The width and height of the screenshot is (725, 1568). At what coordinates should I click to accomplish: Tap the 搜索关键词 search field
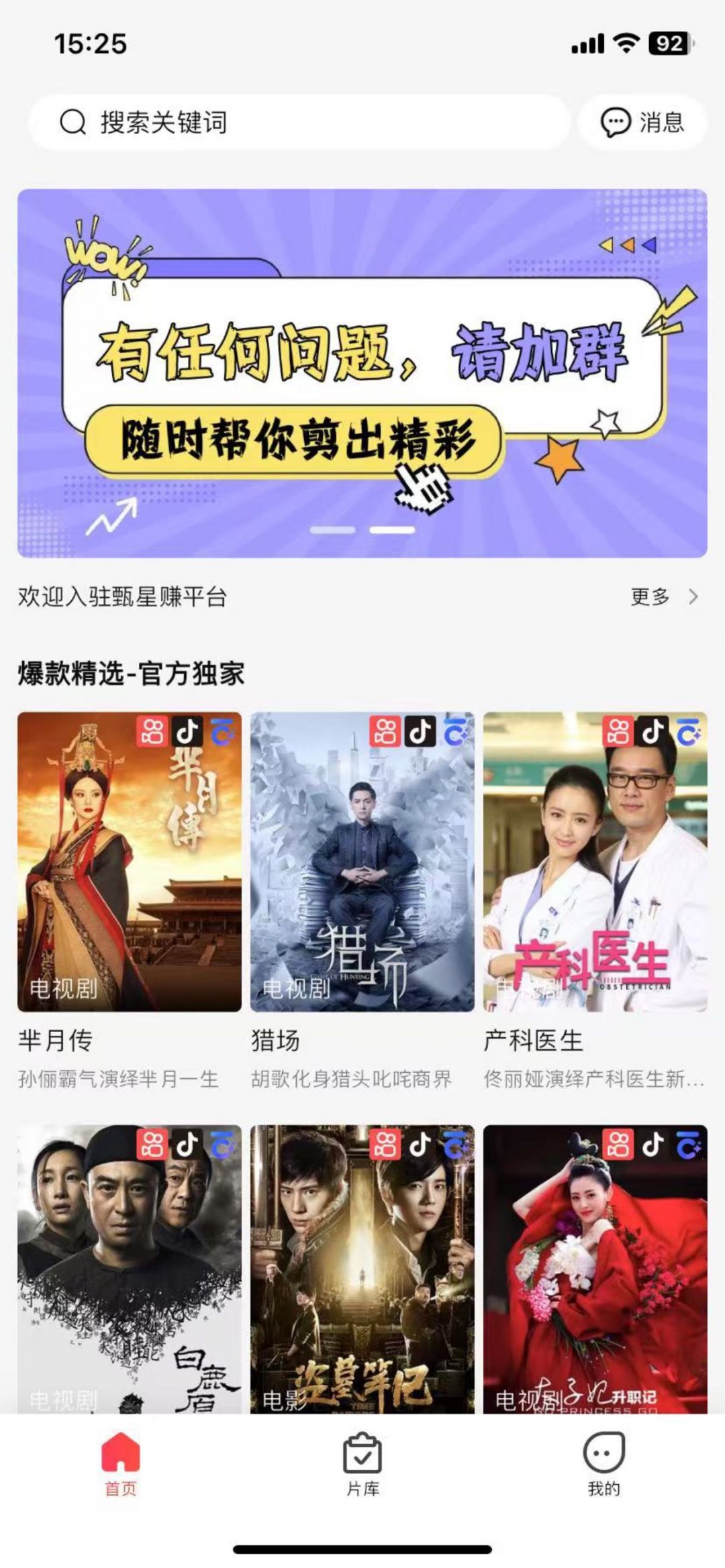(299, 122)
